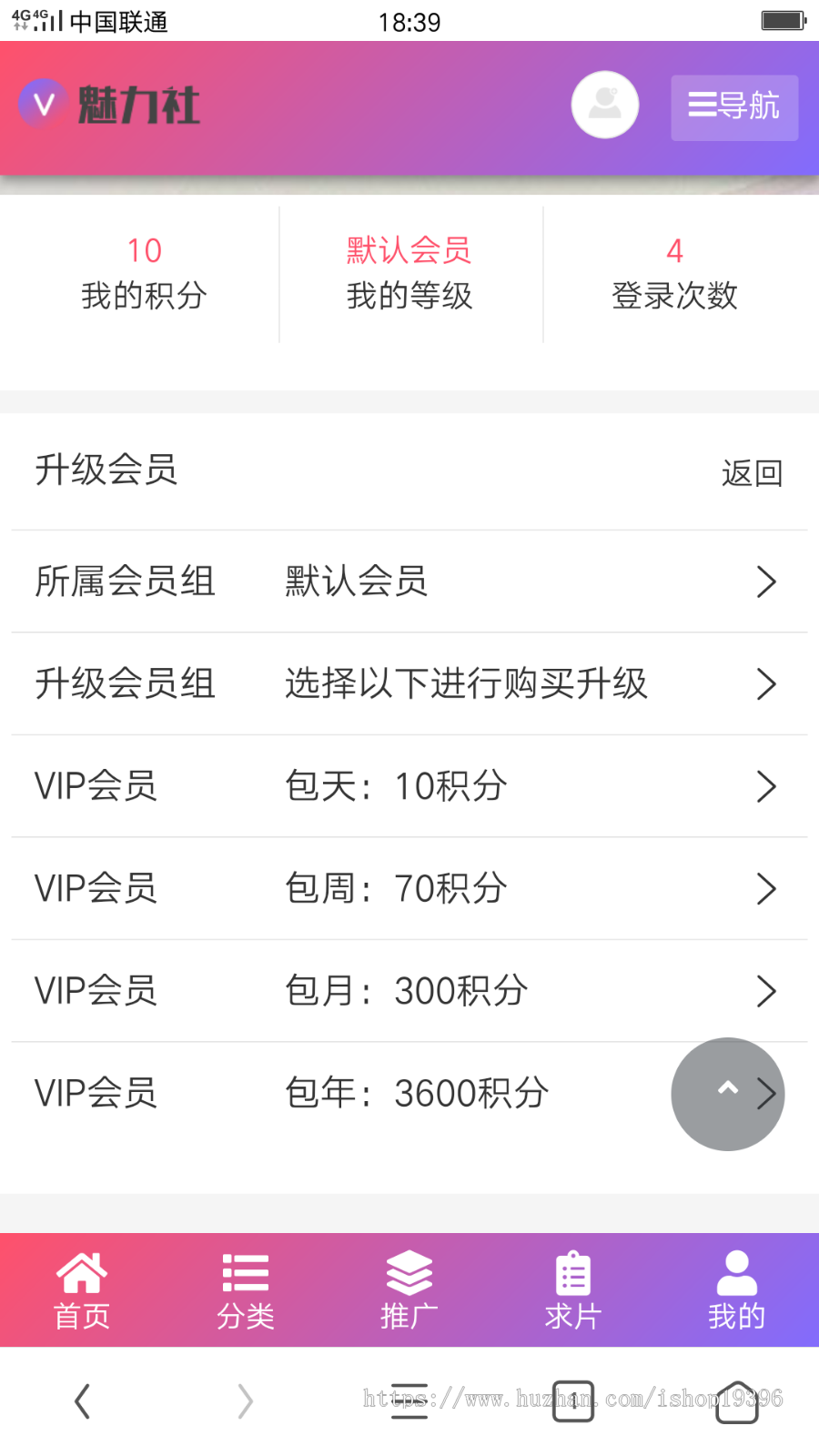Image resolution: width=819 pixels, height=1456 pixels.
Task: Expand the 所属会员组 row
Action: (409, 581)
